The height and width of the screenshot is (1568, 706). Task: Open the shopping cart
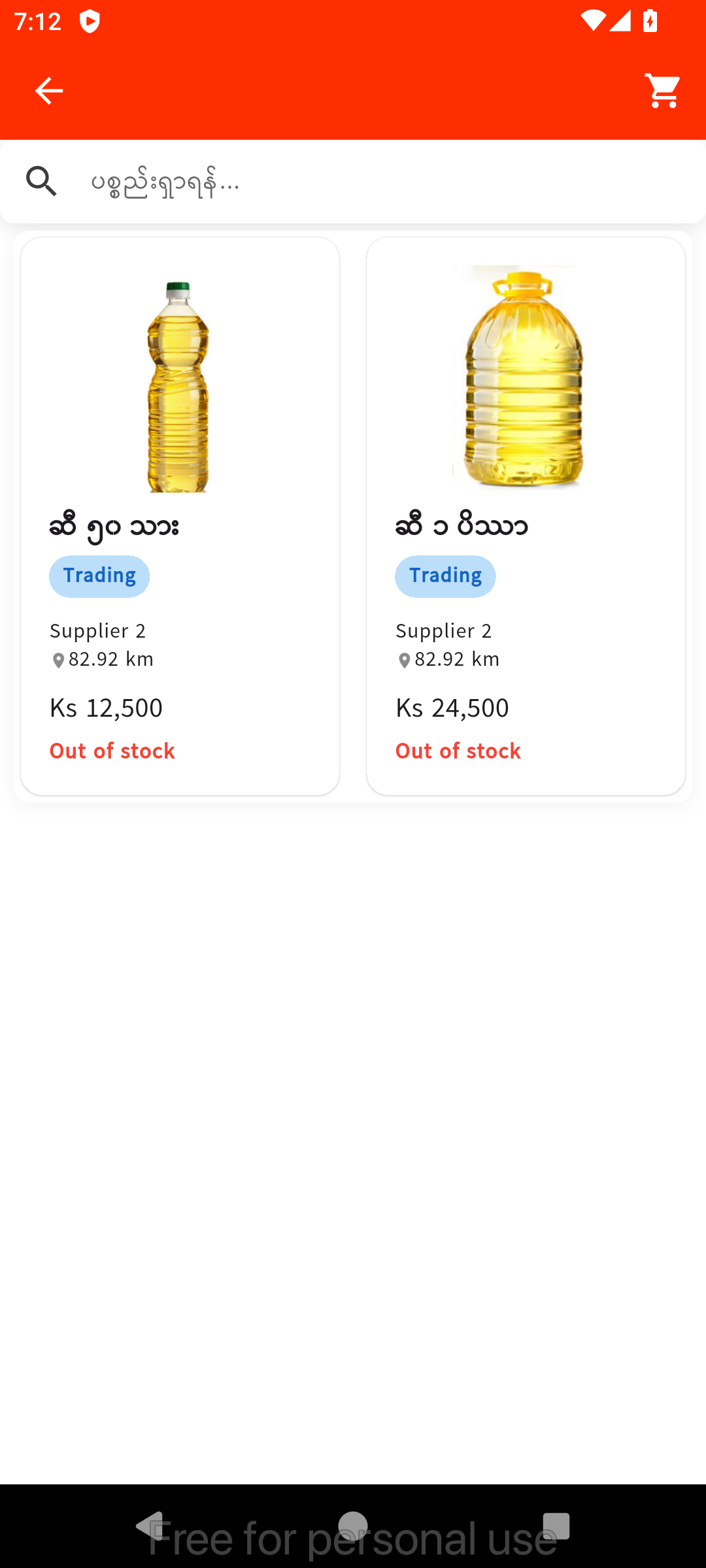pos(662,90)
